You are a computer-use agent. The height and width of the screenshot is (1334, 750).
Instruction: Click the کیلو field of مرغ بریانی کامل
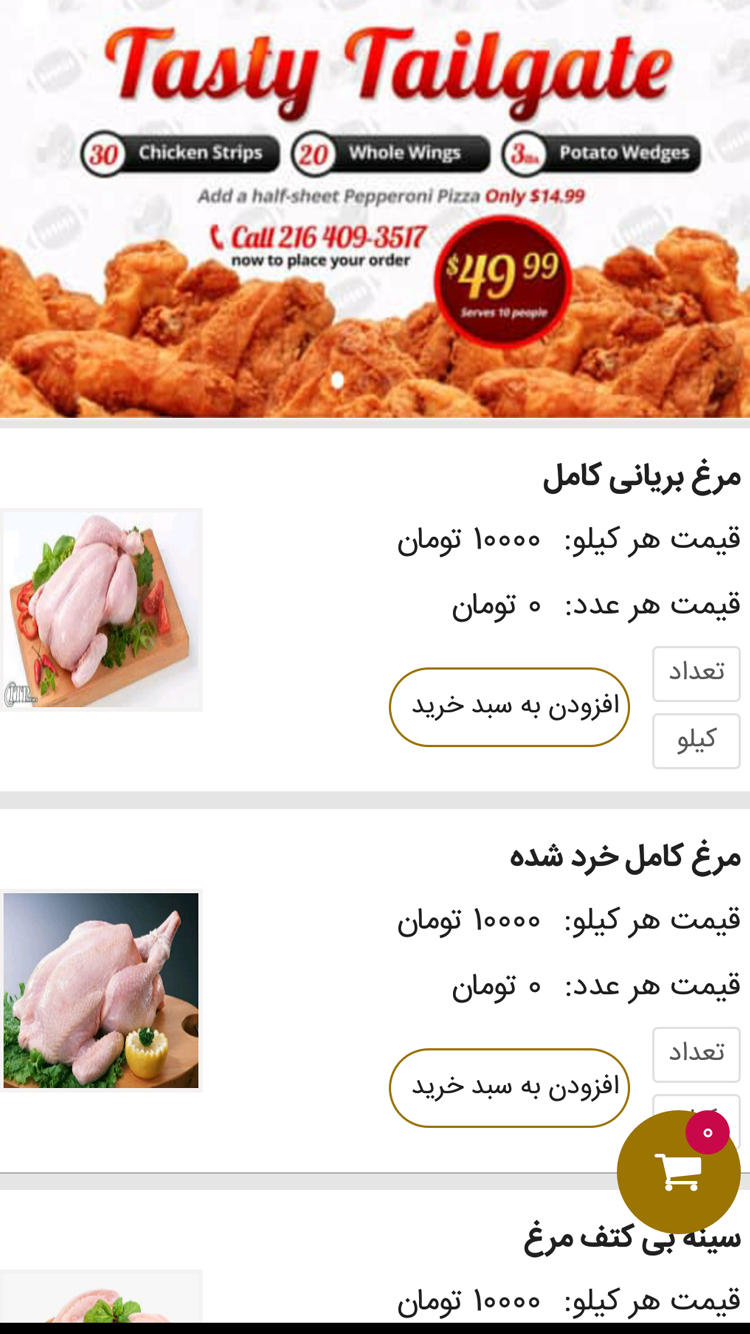697,739
